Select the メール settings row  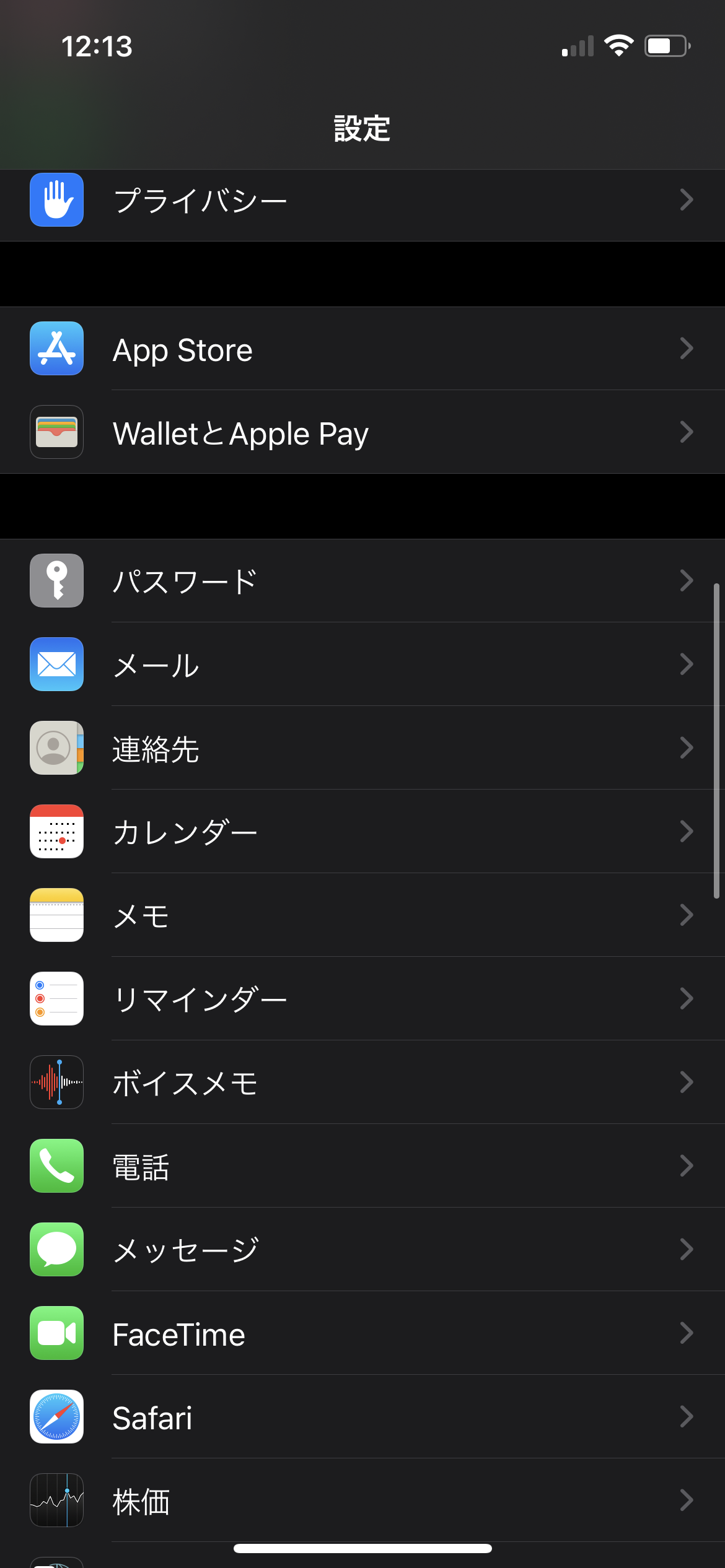362,664
